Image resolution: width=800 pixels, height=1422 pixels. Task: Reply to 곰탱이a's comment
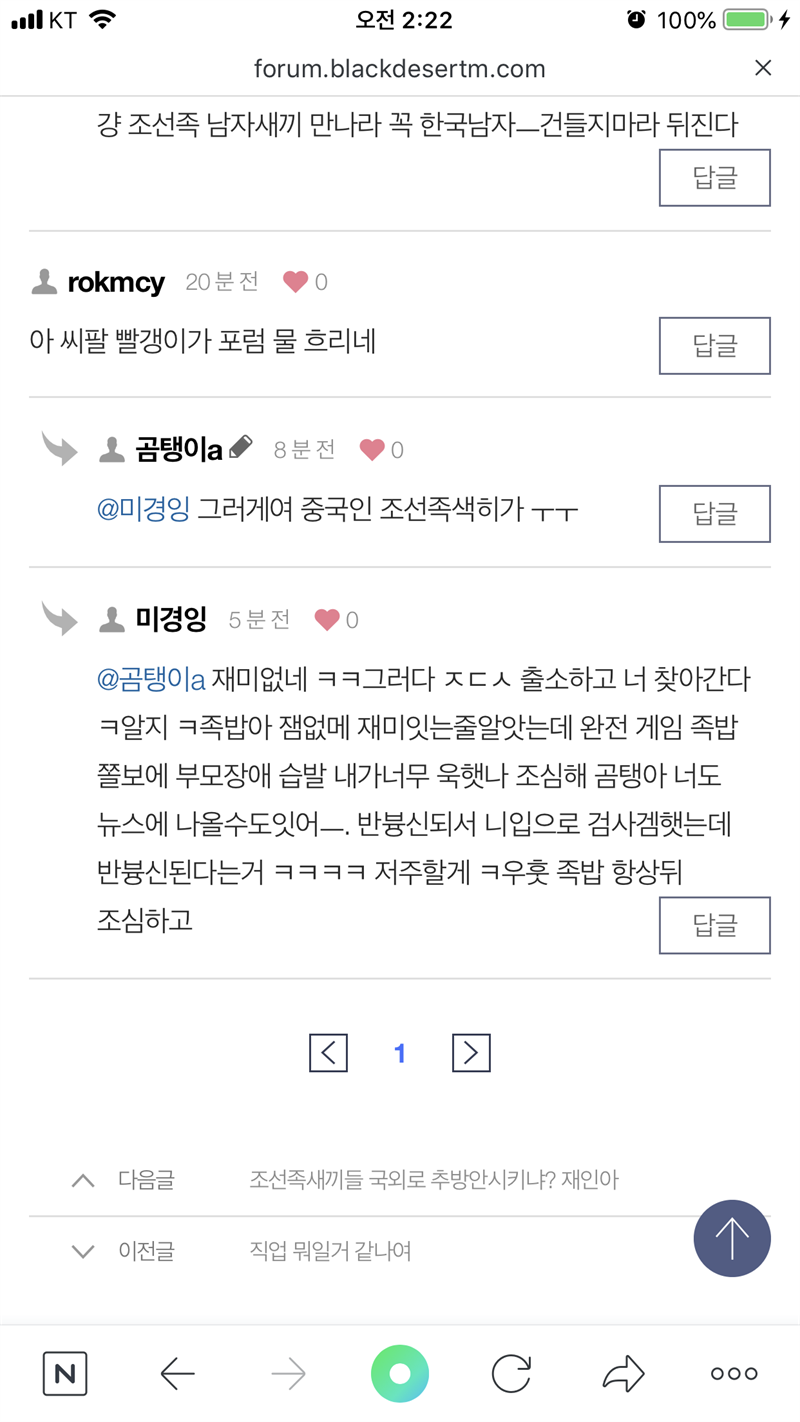714,514
